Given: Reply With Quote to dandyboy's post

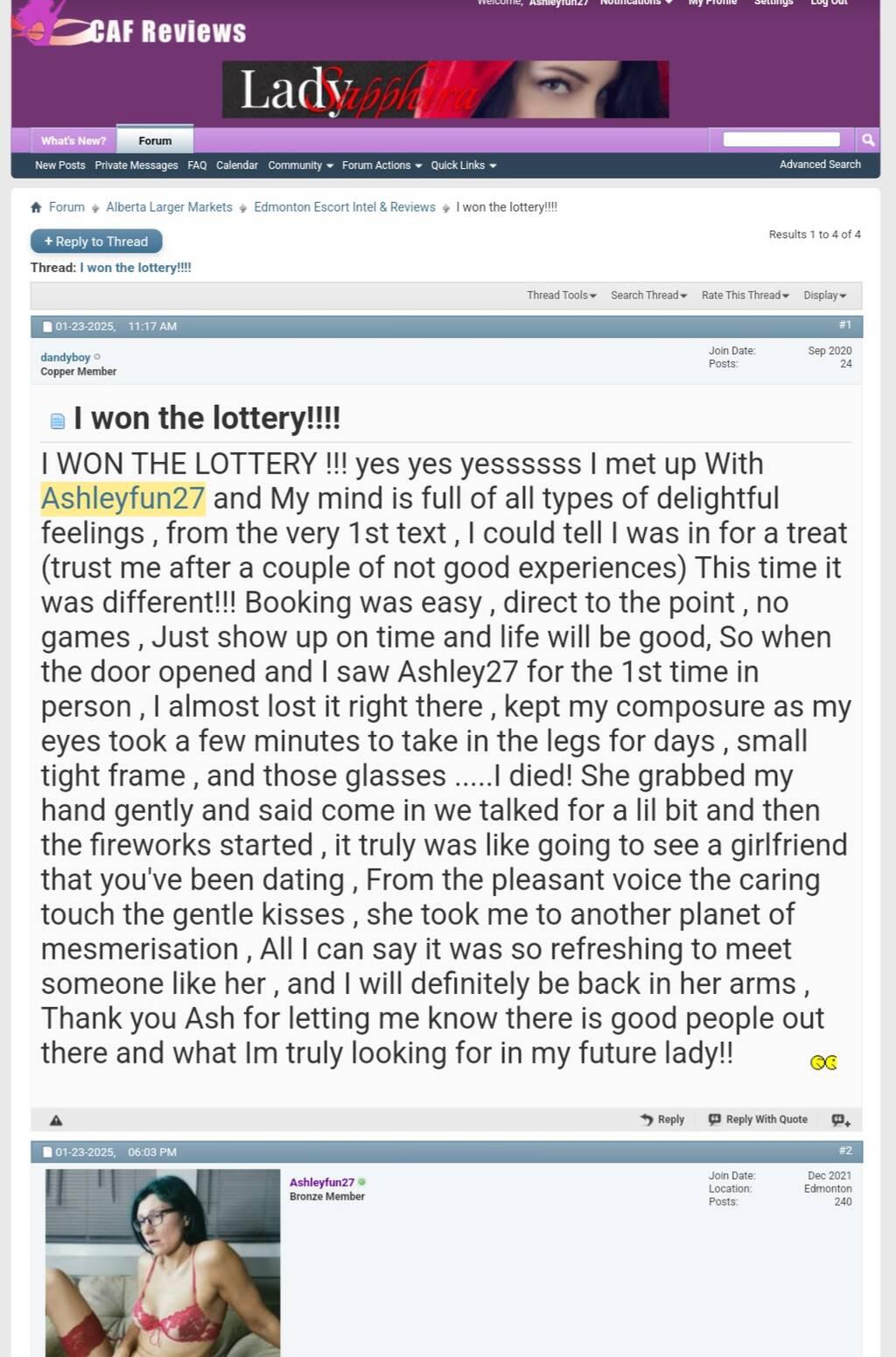Looking at the screenshot, I should [758, 1119].
